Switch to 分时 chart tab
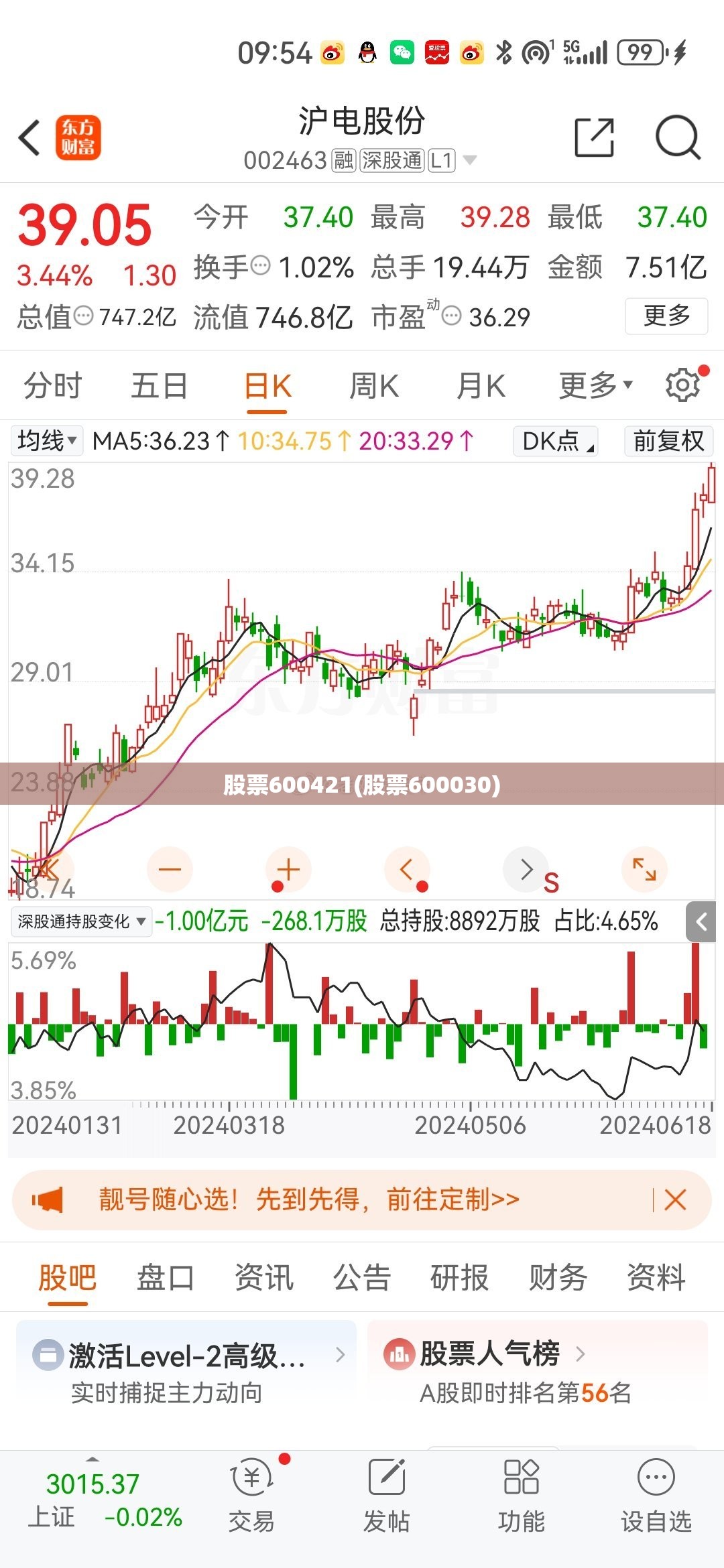 (52, 386)
